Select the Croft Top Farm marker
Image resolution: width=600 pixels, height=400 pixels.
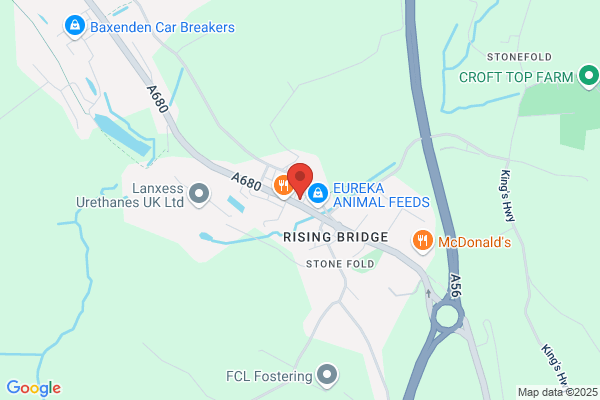589,77
